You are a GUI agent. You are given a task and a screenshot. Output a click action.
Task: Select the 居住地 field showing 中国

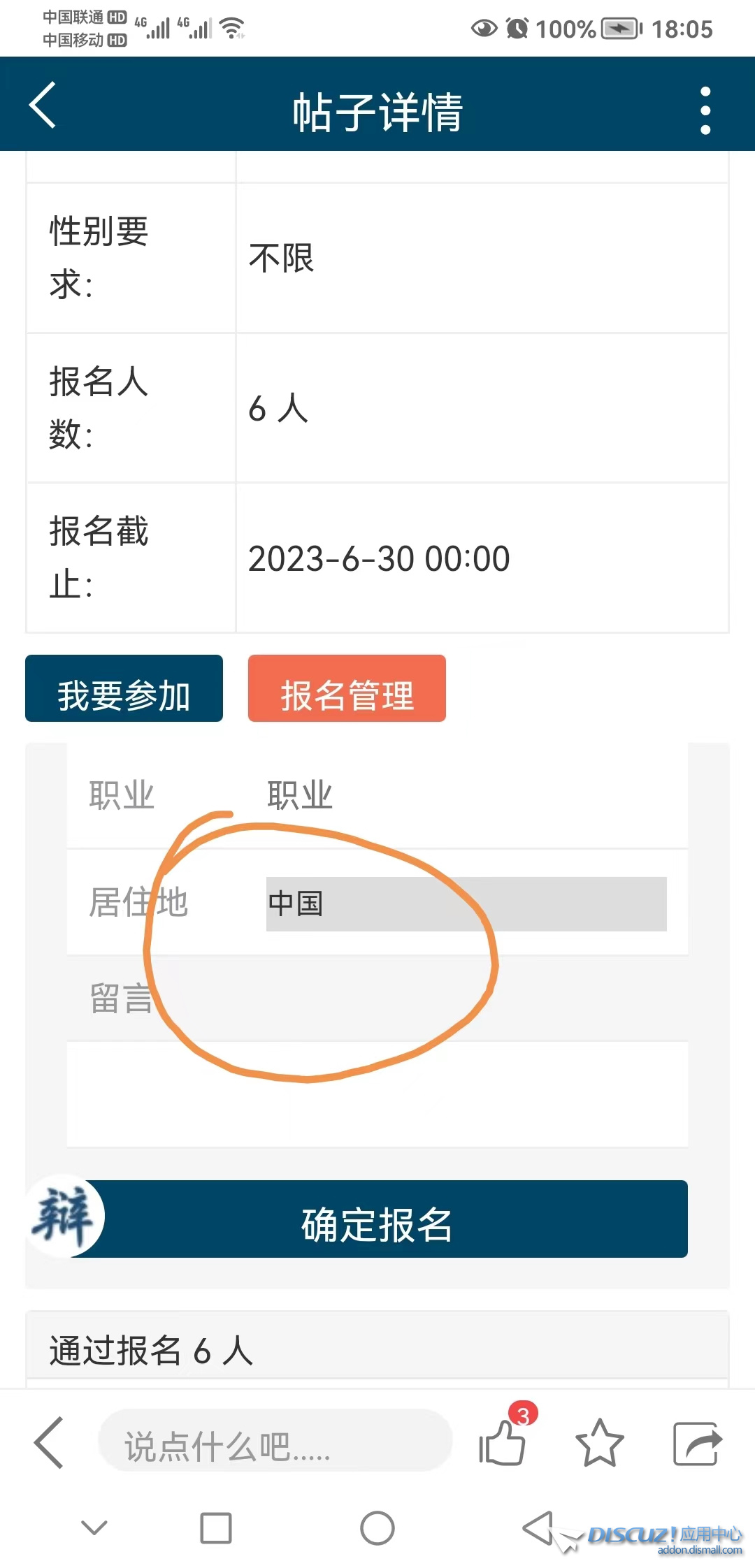pos(466,903)
